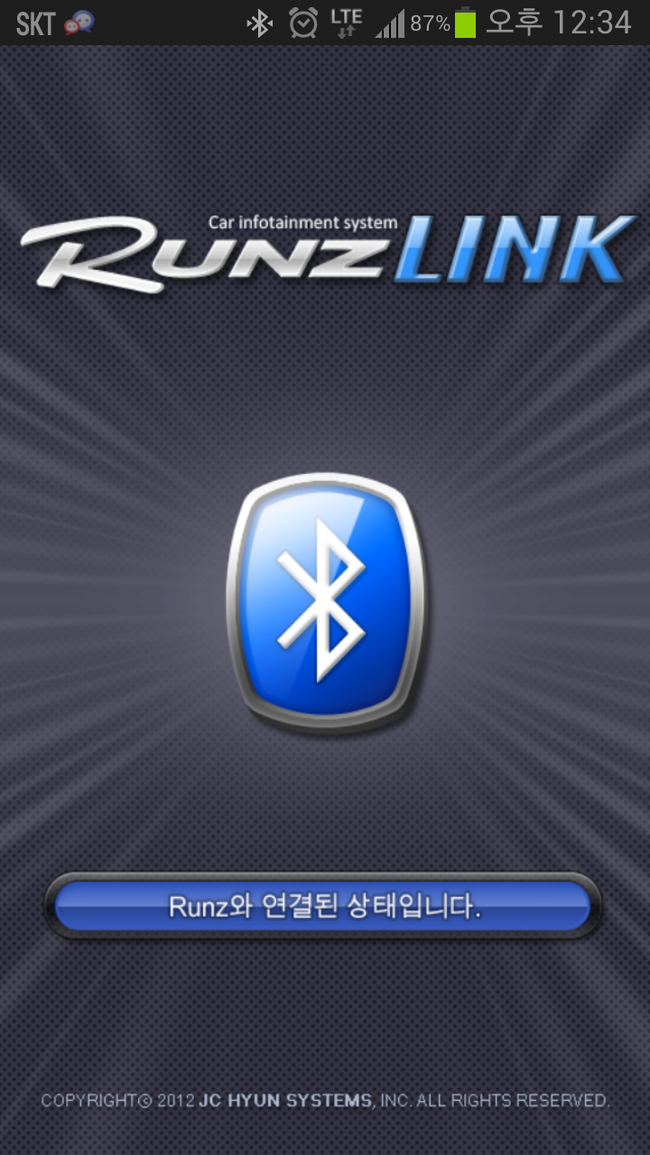Tap the blue Bluetooth connection button
650x1155 pixels.
(324, 597)
